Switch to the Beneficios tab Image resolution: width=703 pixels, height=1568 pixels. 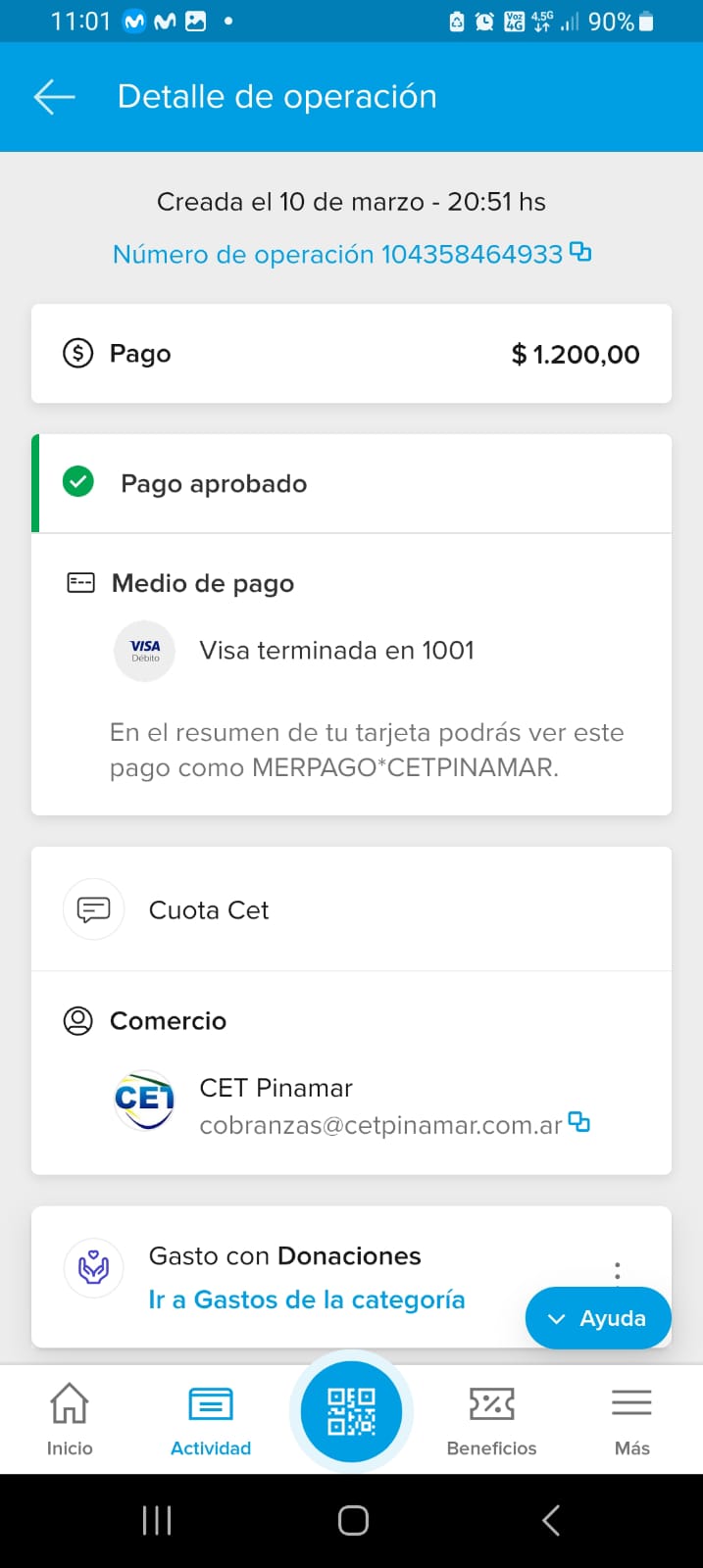point(491,1417)
